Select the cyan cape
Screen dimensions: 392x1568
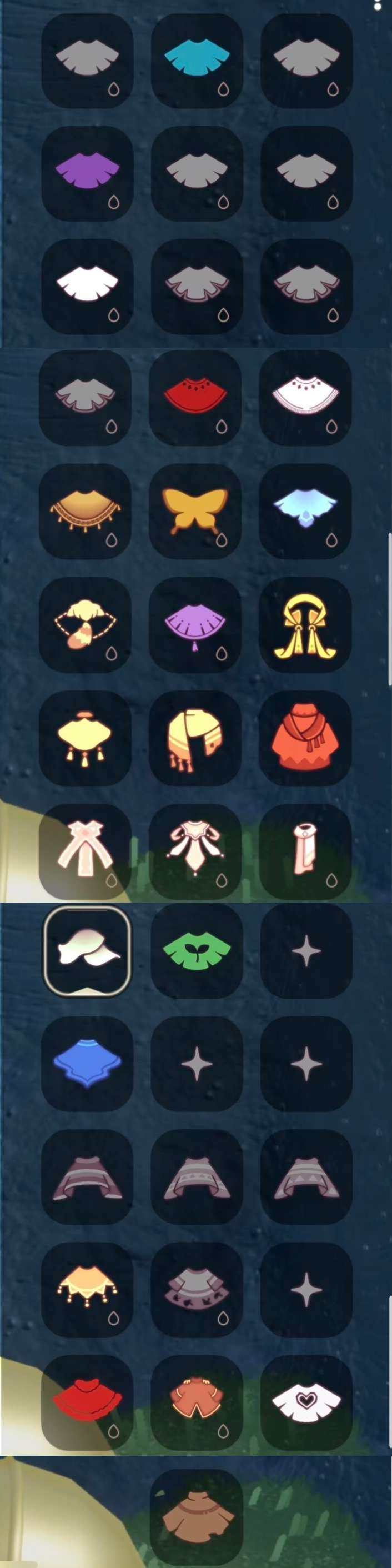point(196,59)
